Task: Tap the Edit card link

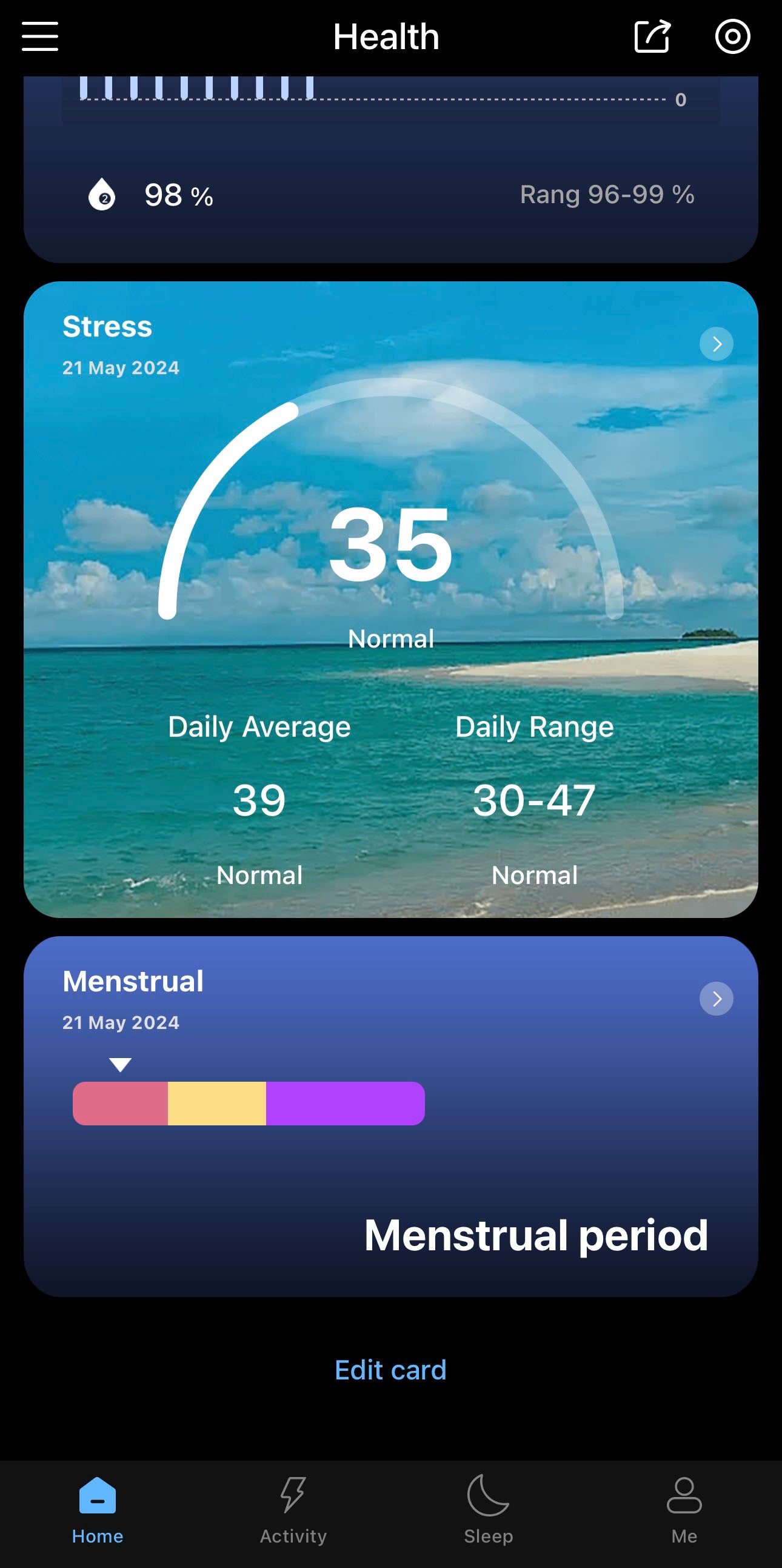Action: point(390,1370)
